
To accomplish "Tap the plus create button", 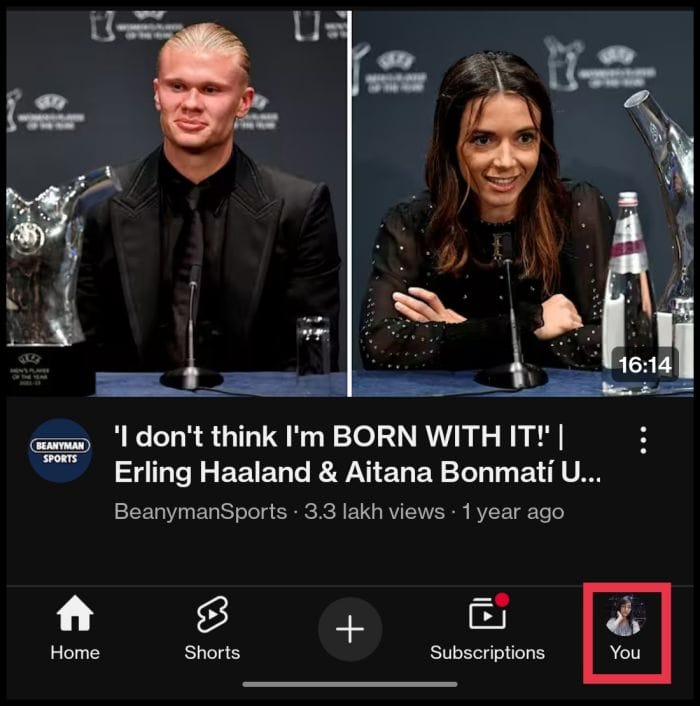I will (349, 630).
